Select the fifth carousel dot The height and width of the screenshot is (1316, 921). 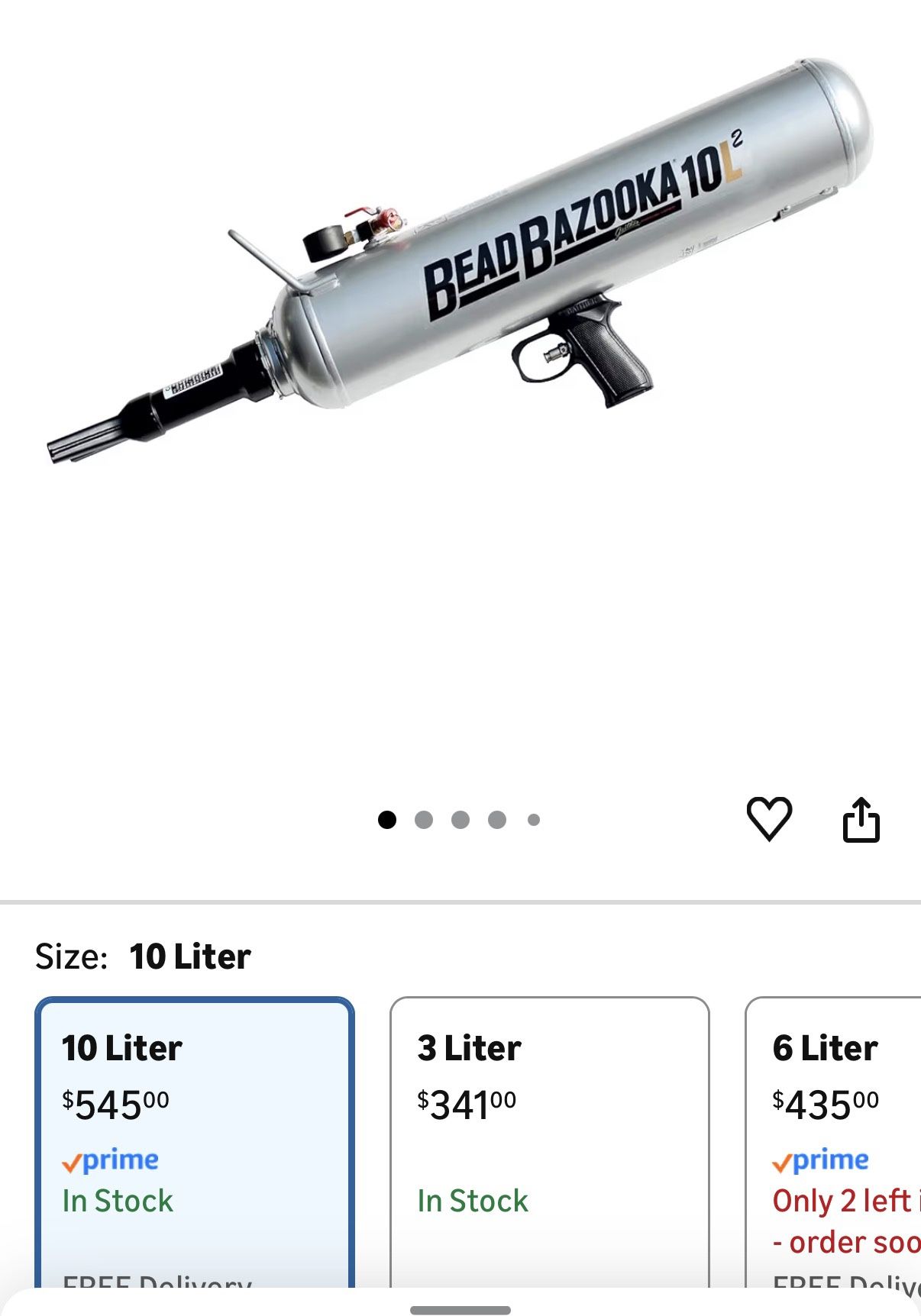pyautogui.click(x=532, y=819)
